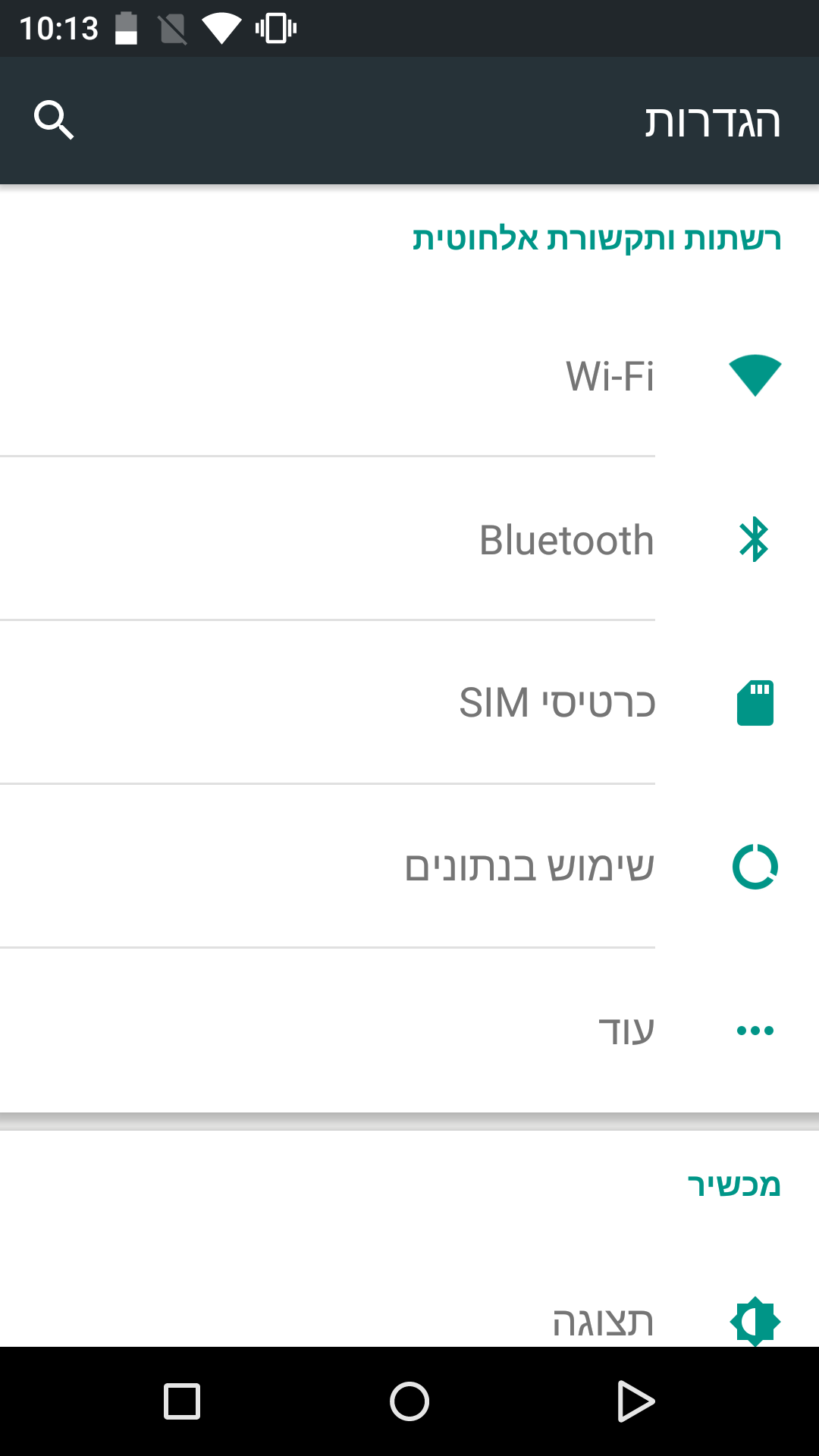Open data usage (שימוש בנתונים)

529,867
